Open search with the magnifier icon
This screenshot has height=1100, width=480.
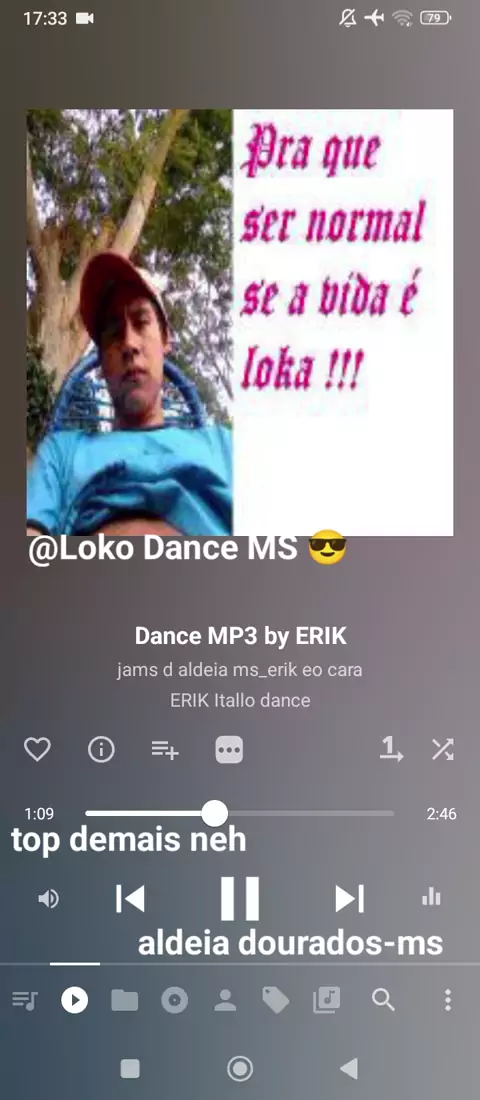pos(383,1000)
